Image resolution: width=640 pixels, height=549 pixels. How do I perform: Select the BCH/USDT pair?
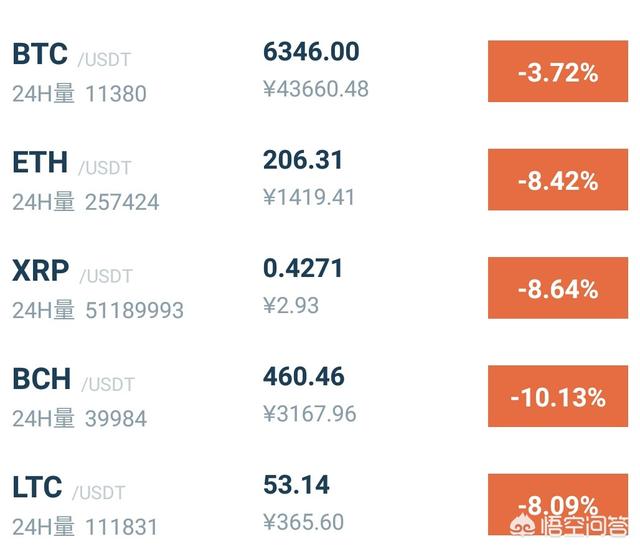[x=42, y=379]
